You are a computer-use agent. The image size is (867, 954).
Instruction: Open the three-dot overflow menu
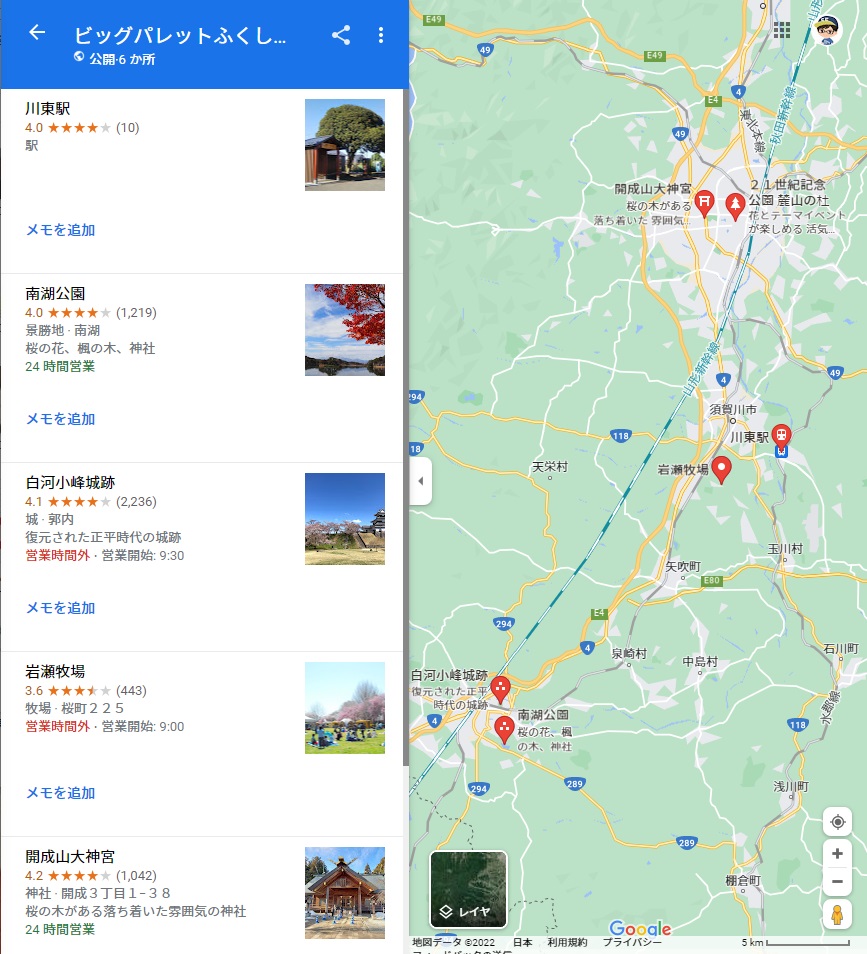coord(381,35)
